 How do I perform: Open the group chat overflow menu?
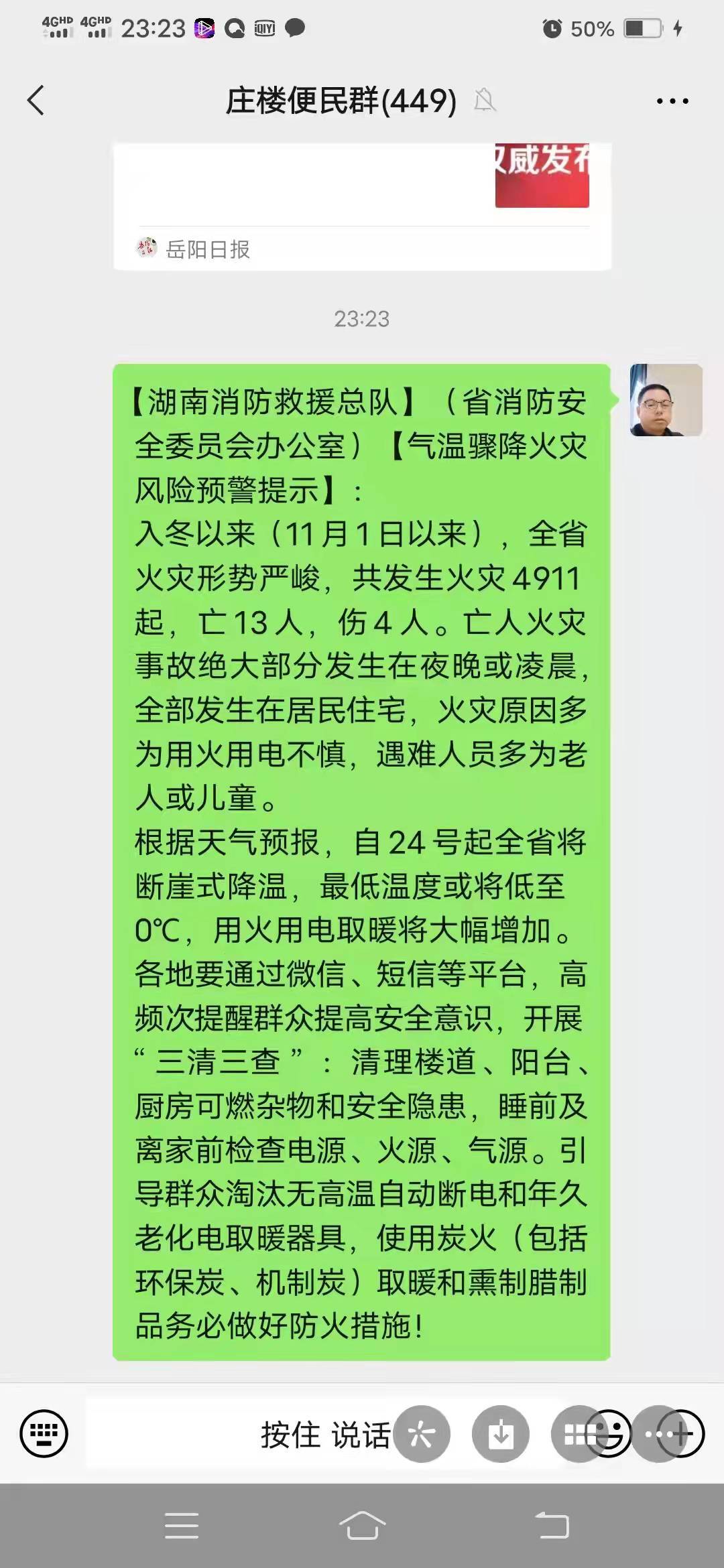tap(672, 101)
